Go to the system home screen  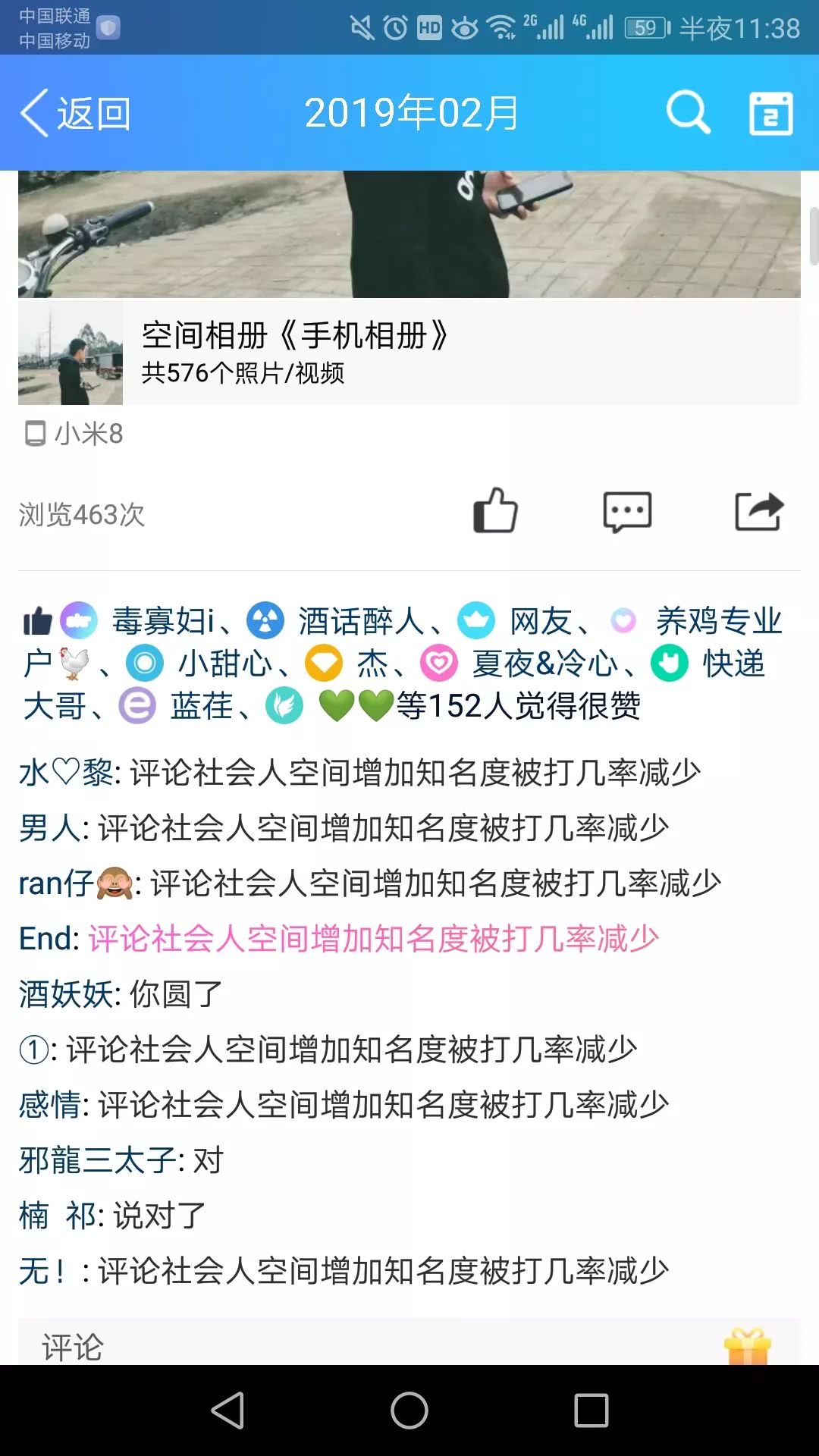pos(409,1410)
